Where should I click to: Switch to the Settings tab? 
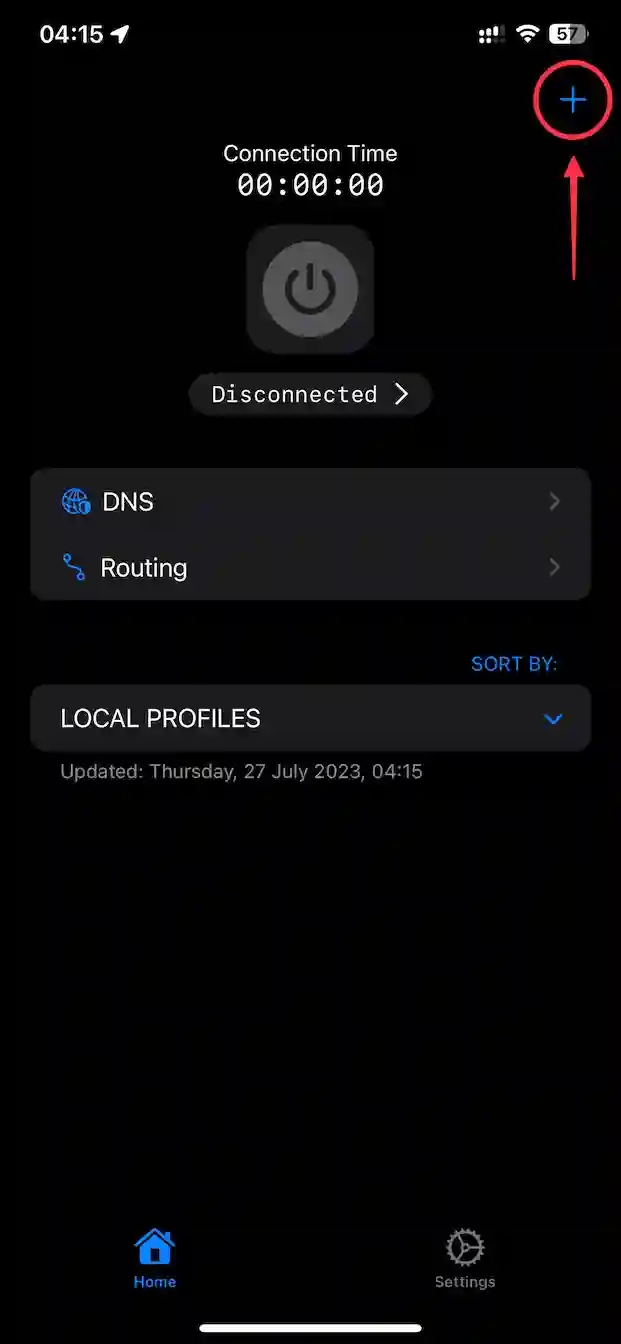point(464,1259)
